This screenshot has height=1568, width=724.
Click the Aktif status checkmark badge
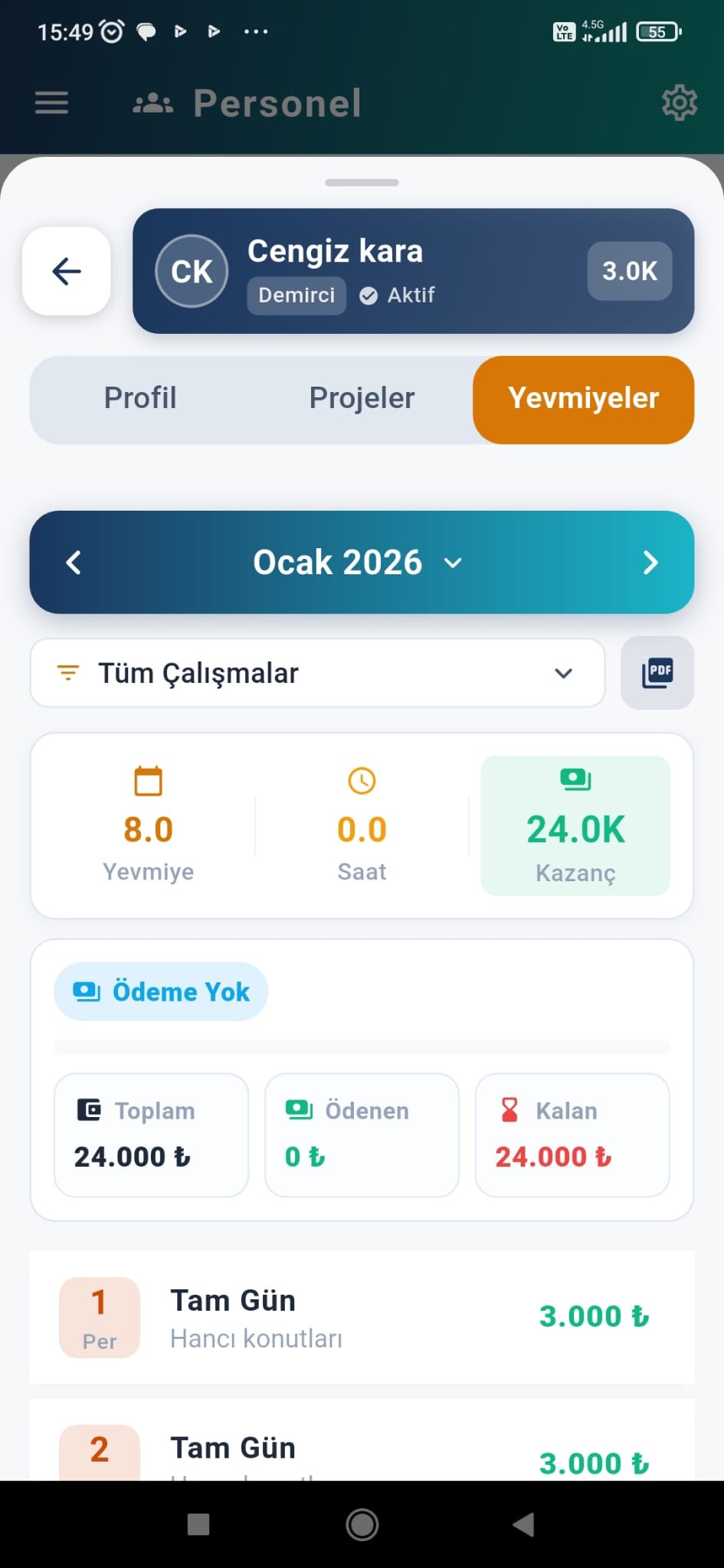[x=369, y=296]
